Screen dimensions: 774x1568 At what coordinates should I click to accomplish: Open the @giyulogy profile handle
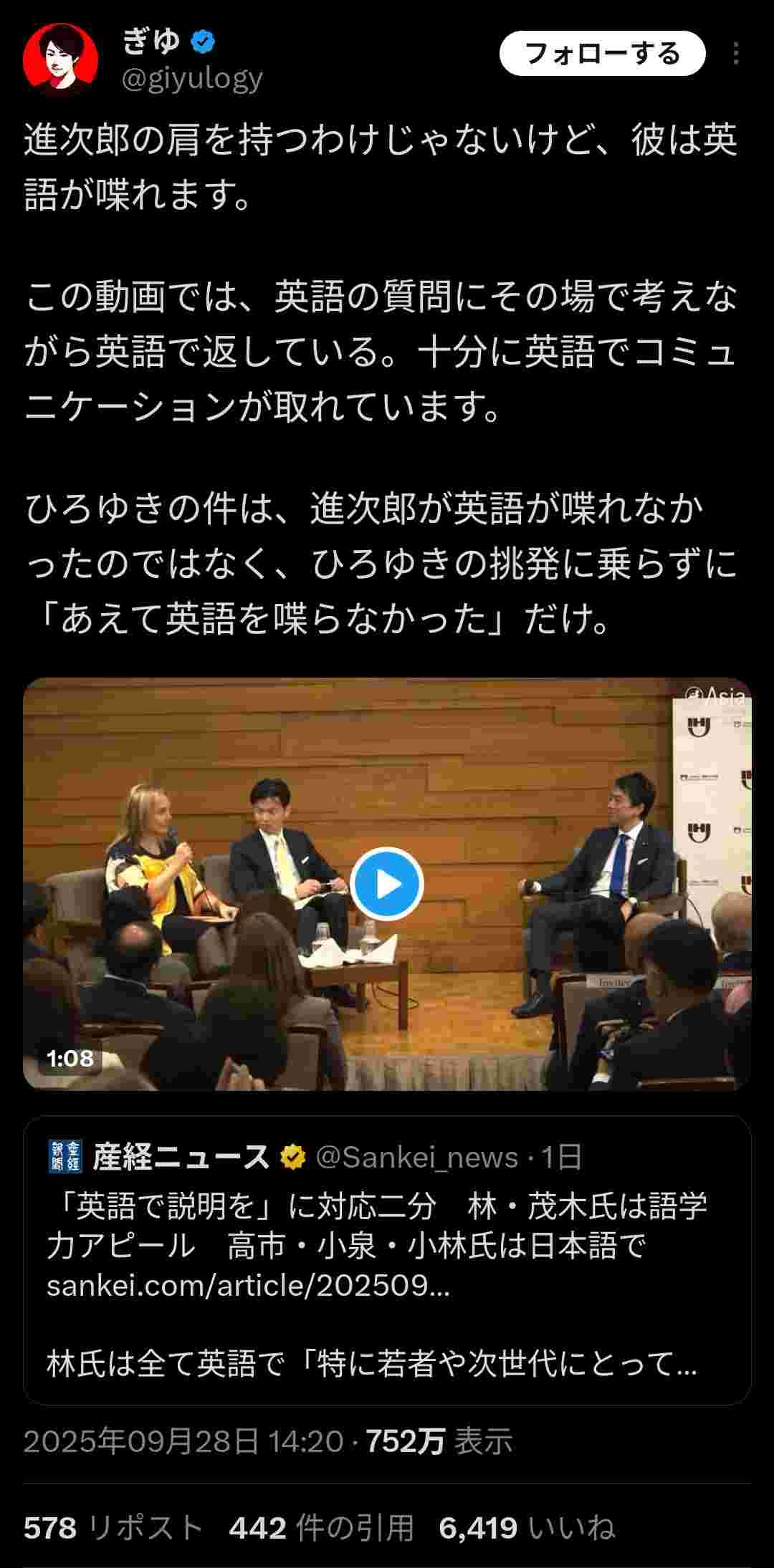[x=192, y=78]
